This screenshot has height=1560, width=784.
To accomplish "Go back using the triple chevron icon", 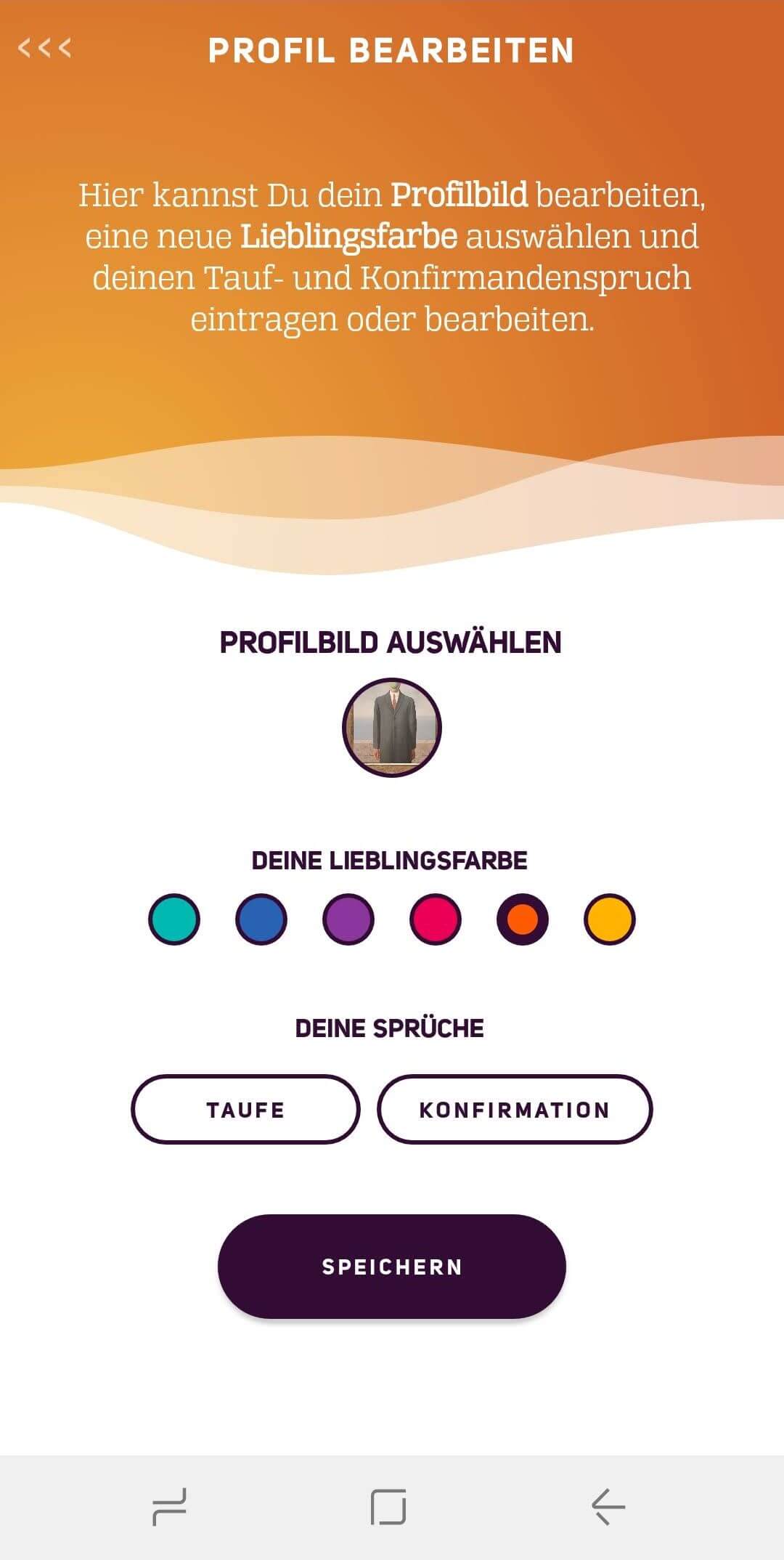I will pos(44,48).
